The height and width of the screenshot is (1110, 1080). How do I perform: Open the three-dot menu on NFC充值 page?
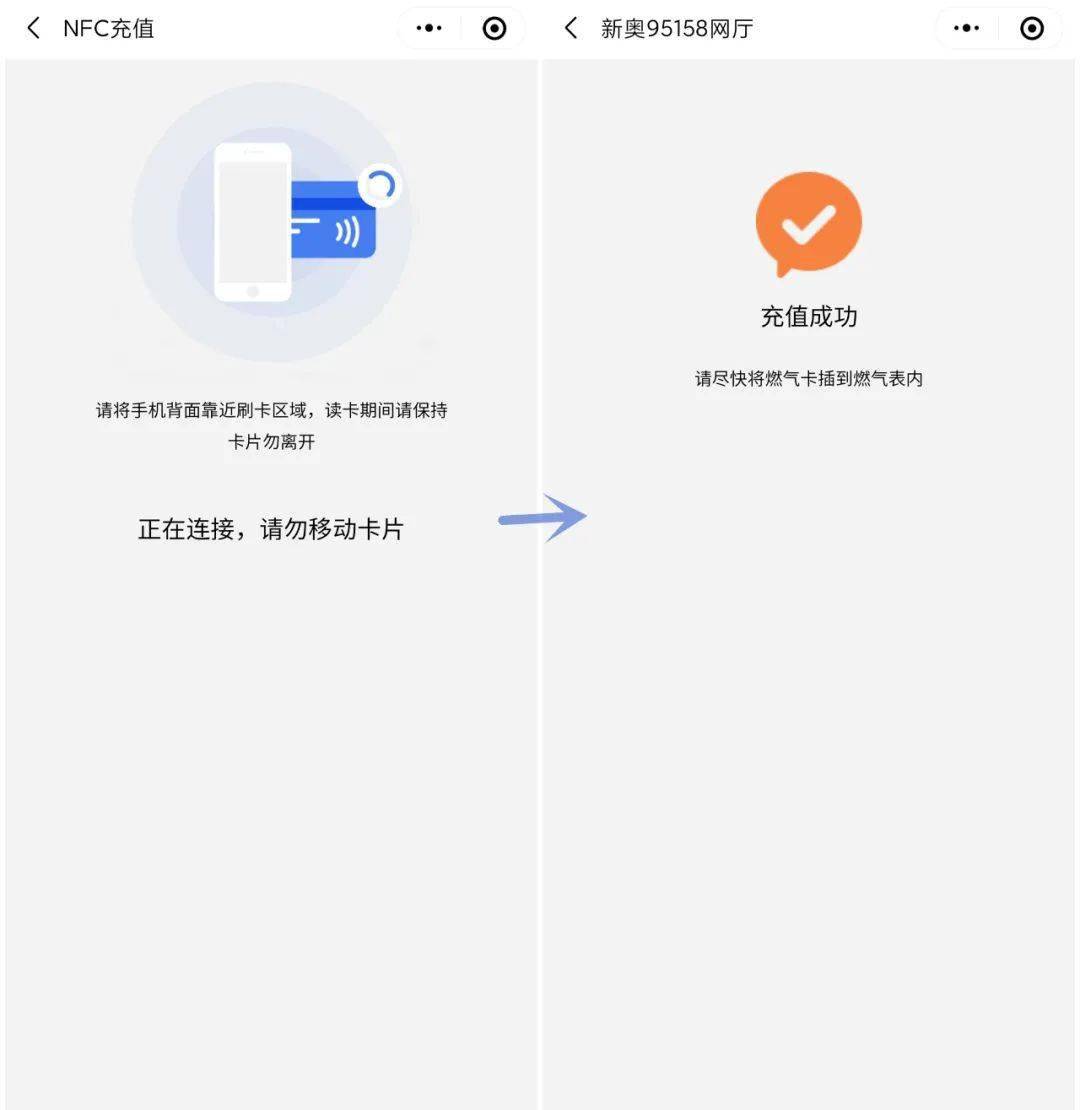pos(428,28)
